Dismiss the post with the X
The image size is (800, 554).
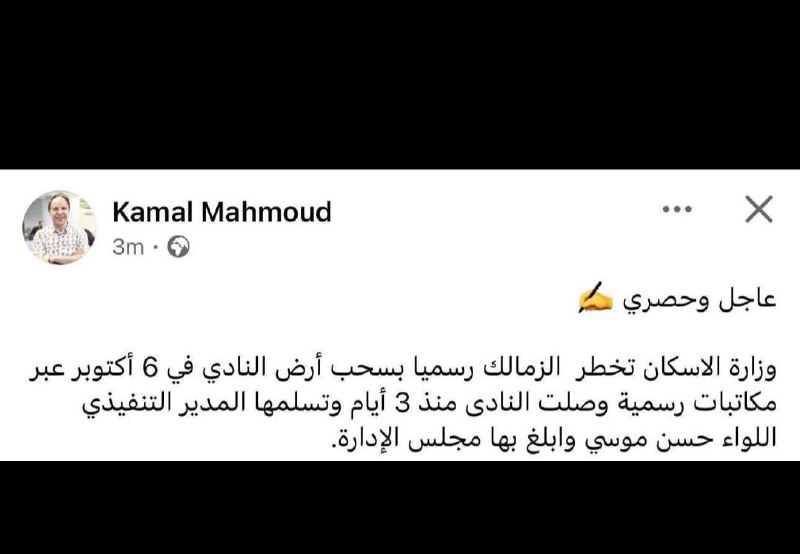point(759,210)
